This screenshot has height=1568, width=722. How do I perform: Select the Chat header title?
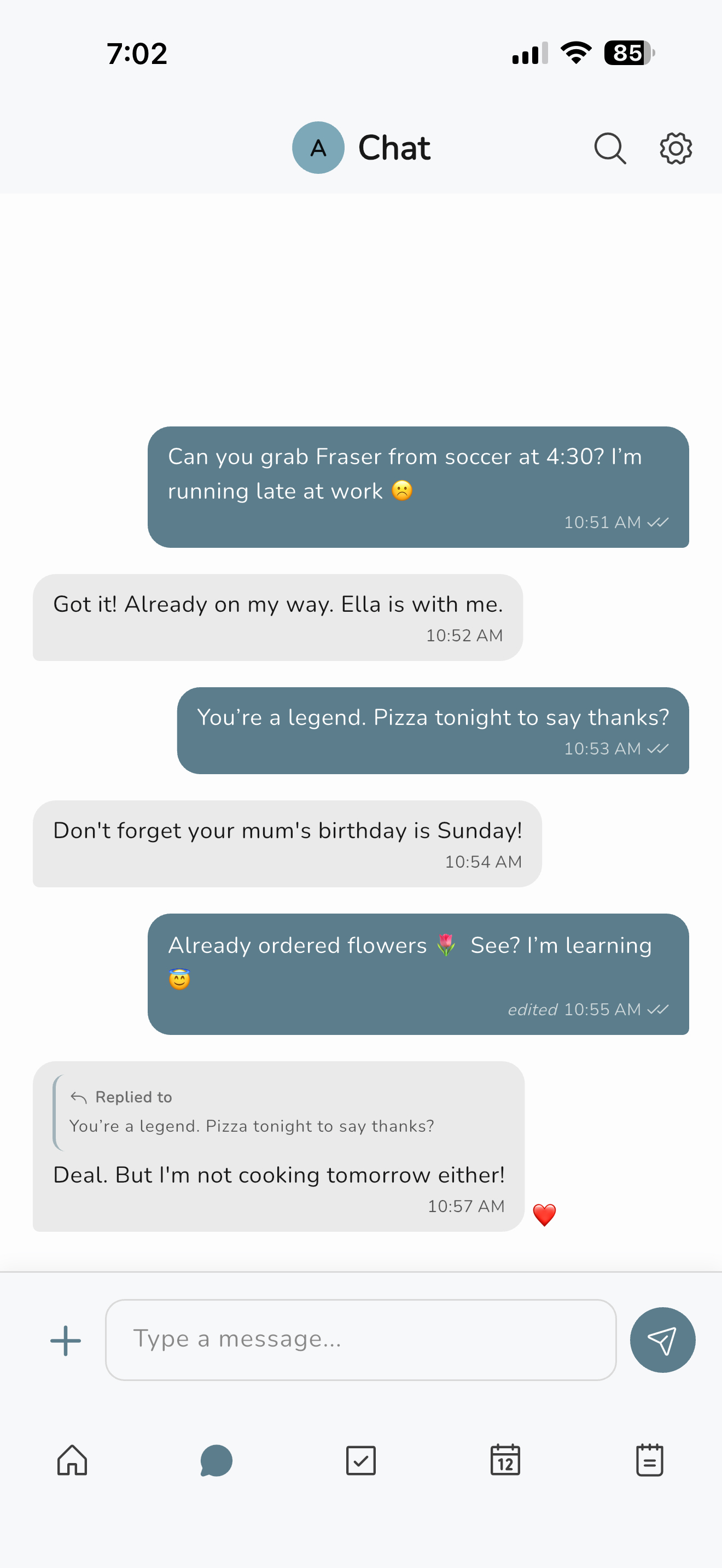(x=394, y=147)
